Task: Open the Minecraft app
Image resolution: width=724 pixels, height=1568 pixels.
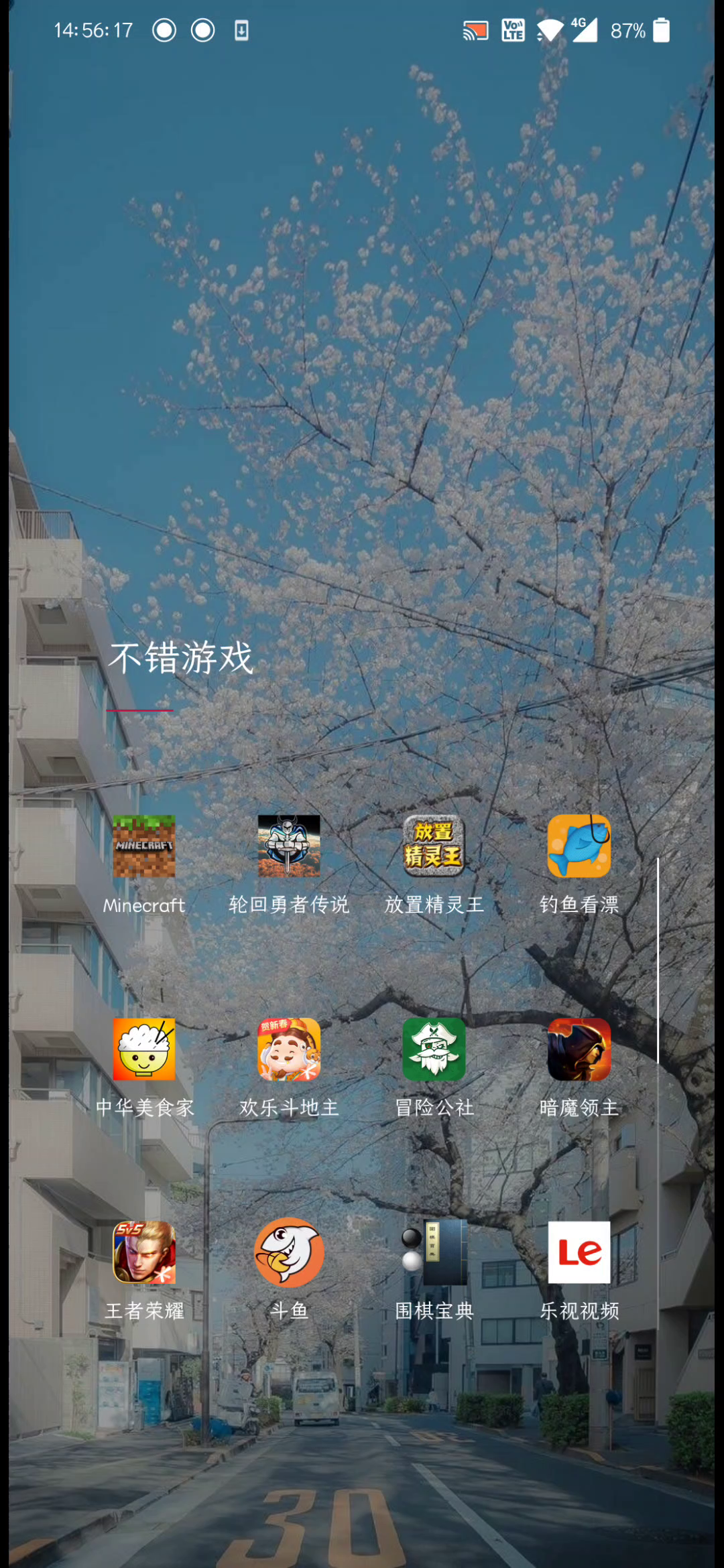Action: [144, 846]
